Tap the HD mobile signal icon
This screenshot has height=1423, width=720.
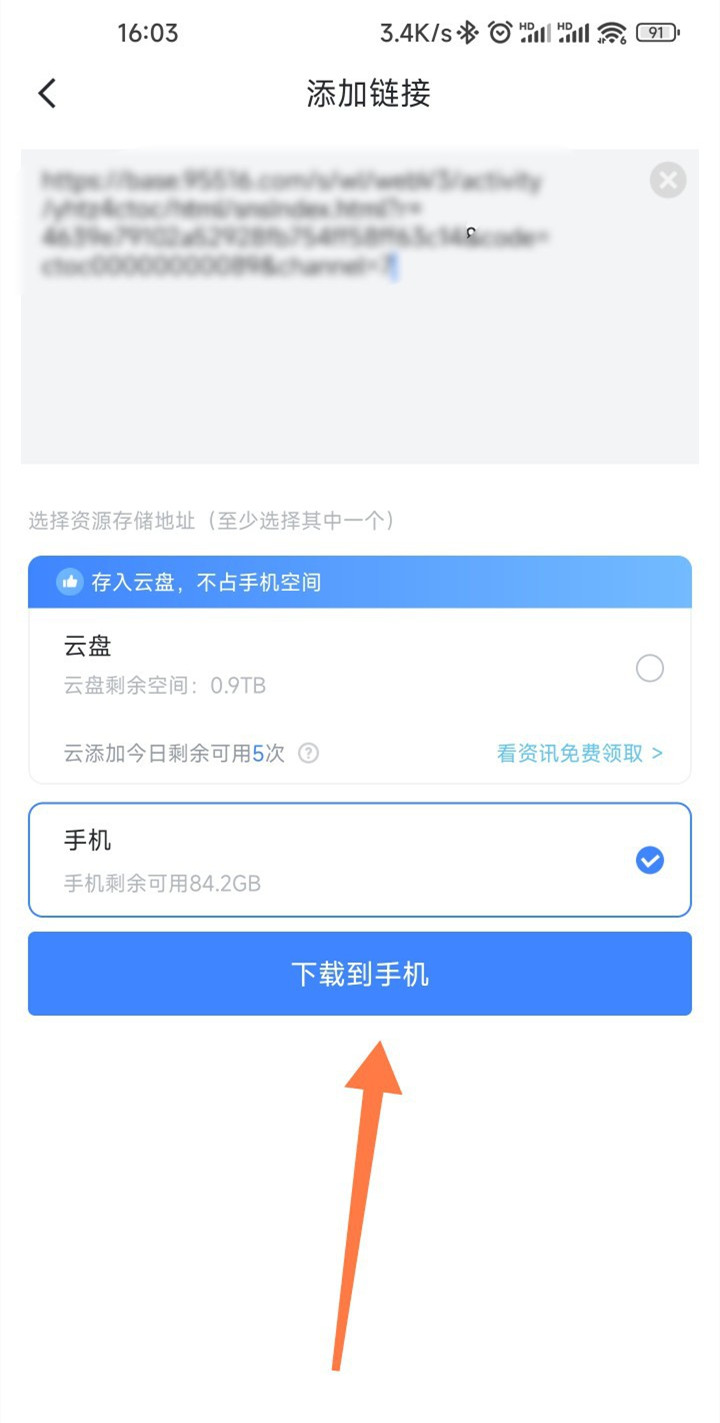[x=534, y=32]
